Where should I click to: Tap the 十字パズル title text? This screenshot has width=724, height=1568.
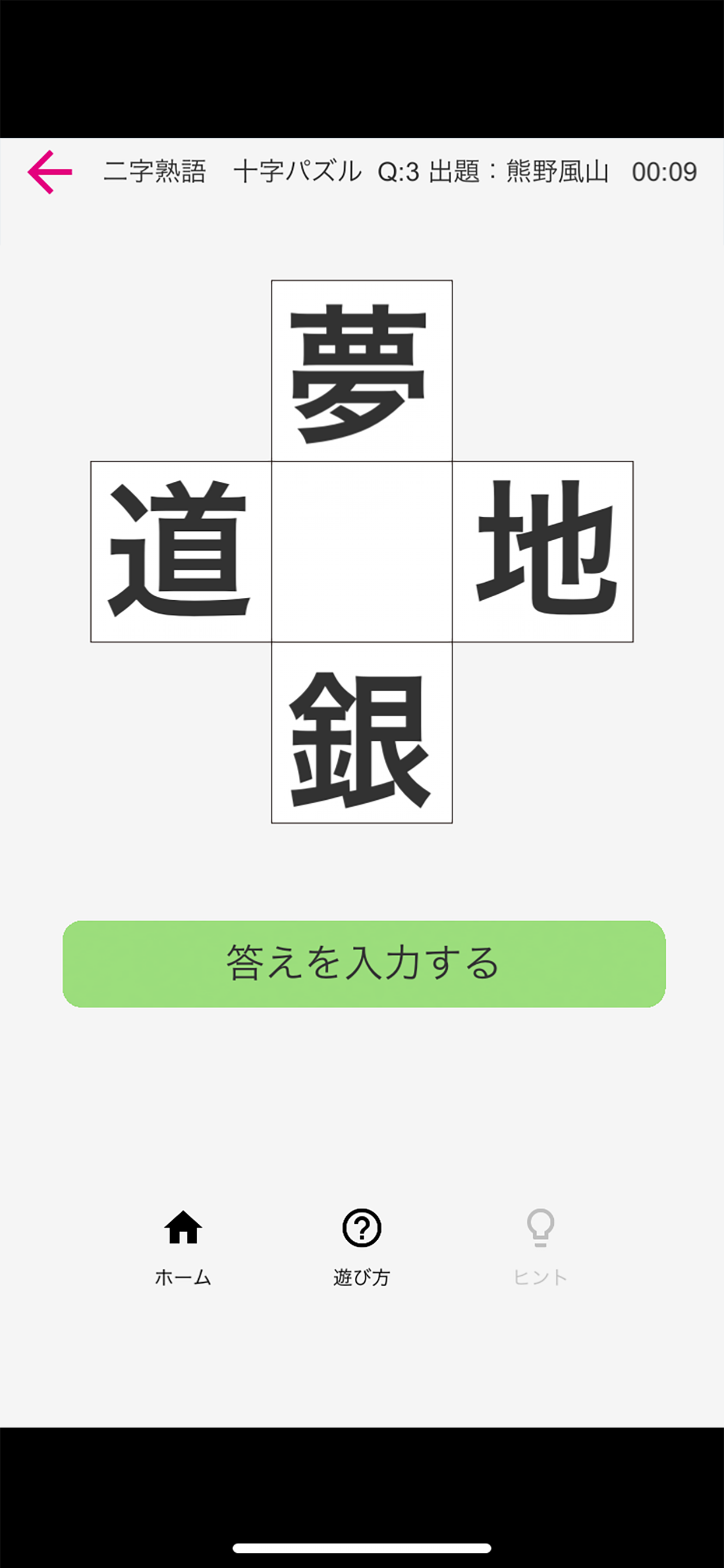coord(297,171)
